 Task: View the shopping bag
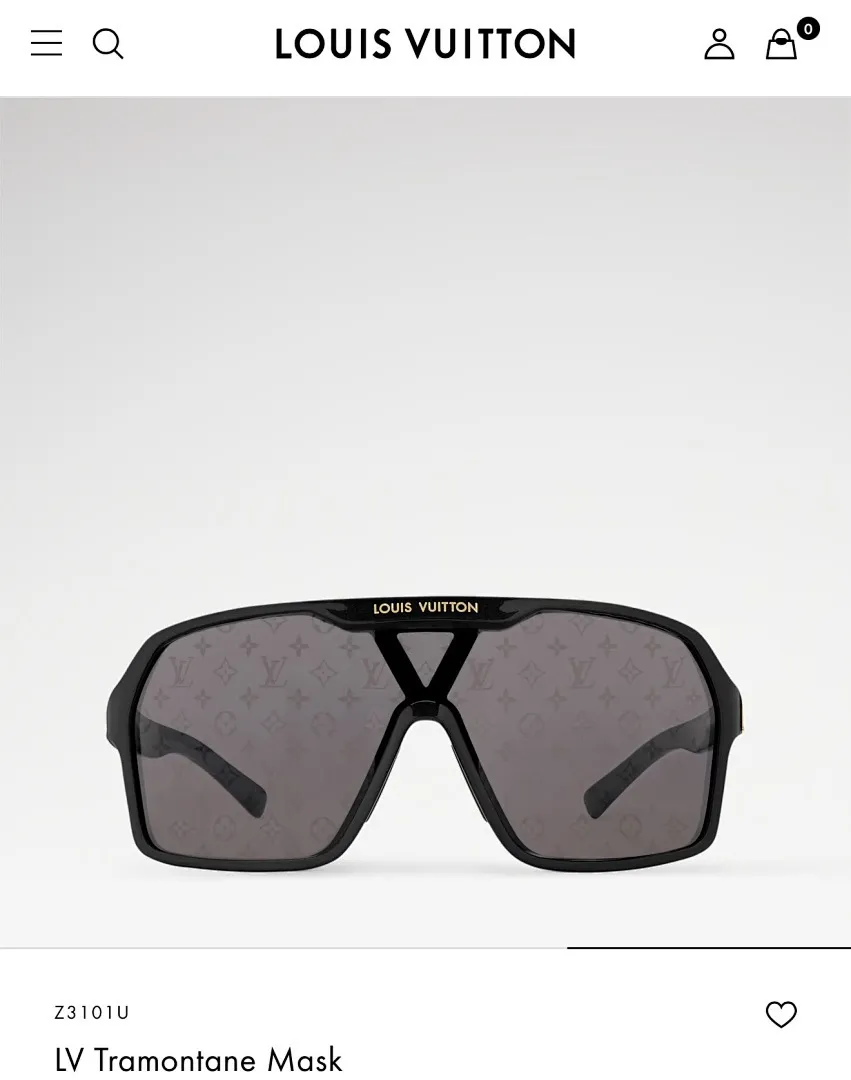[x=782, y=44]
